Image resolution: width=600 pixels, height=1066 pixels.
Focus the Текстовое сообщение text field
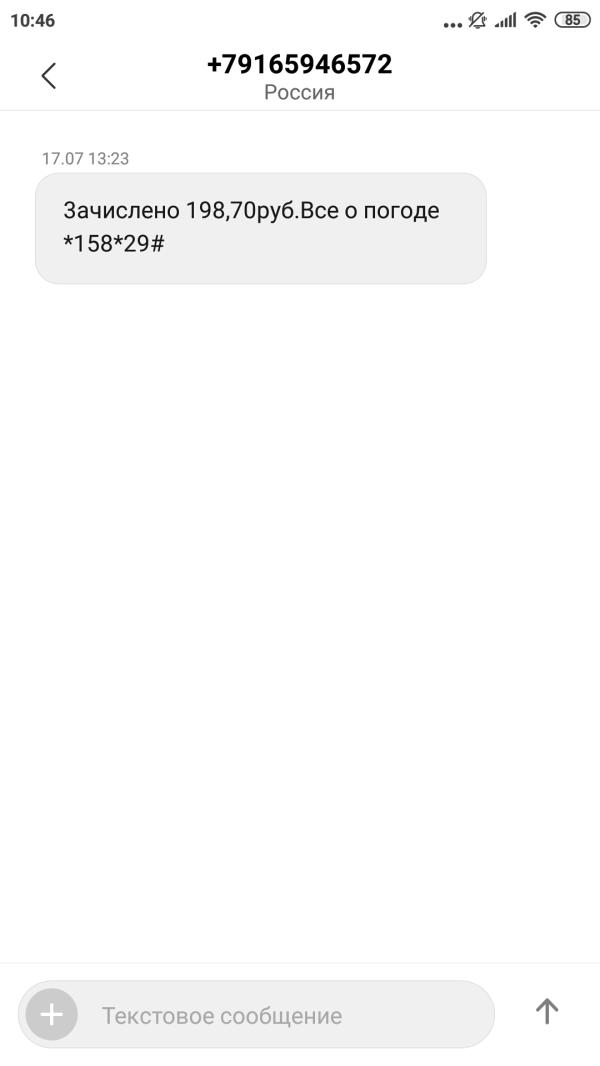256,1015
